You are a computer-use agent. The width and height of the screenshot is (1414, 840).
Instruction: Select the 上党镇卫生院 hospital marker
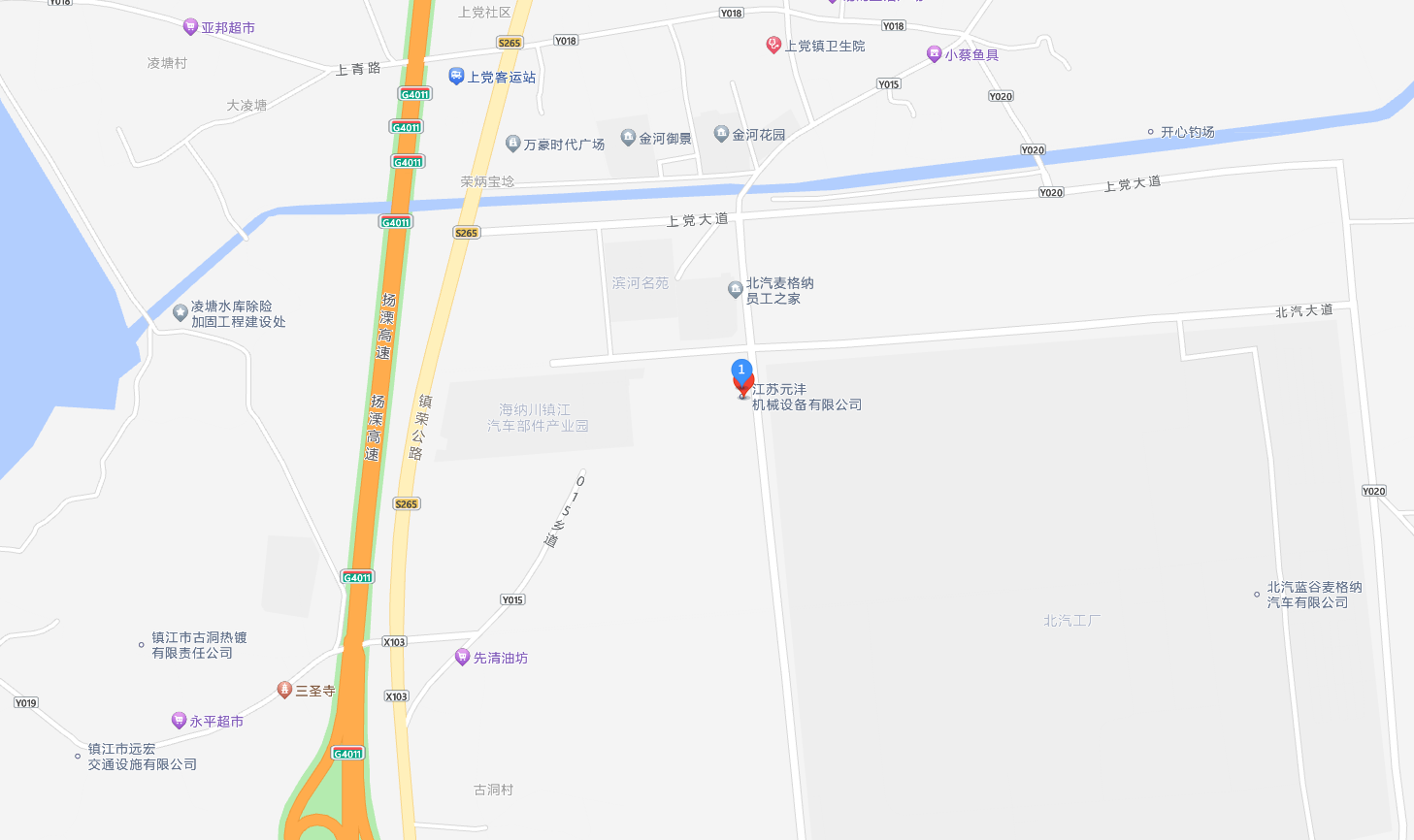pos(773,45)
